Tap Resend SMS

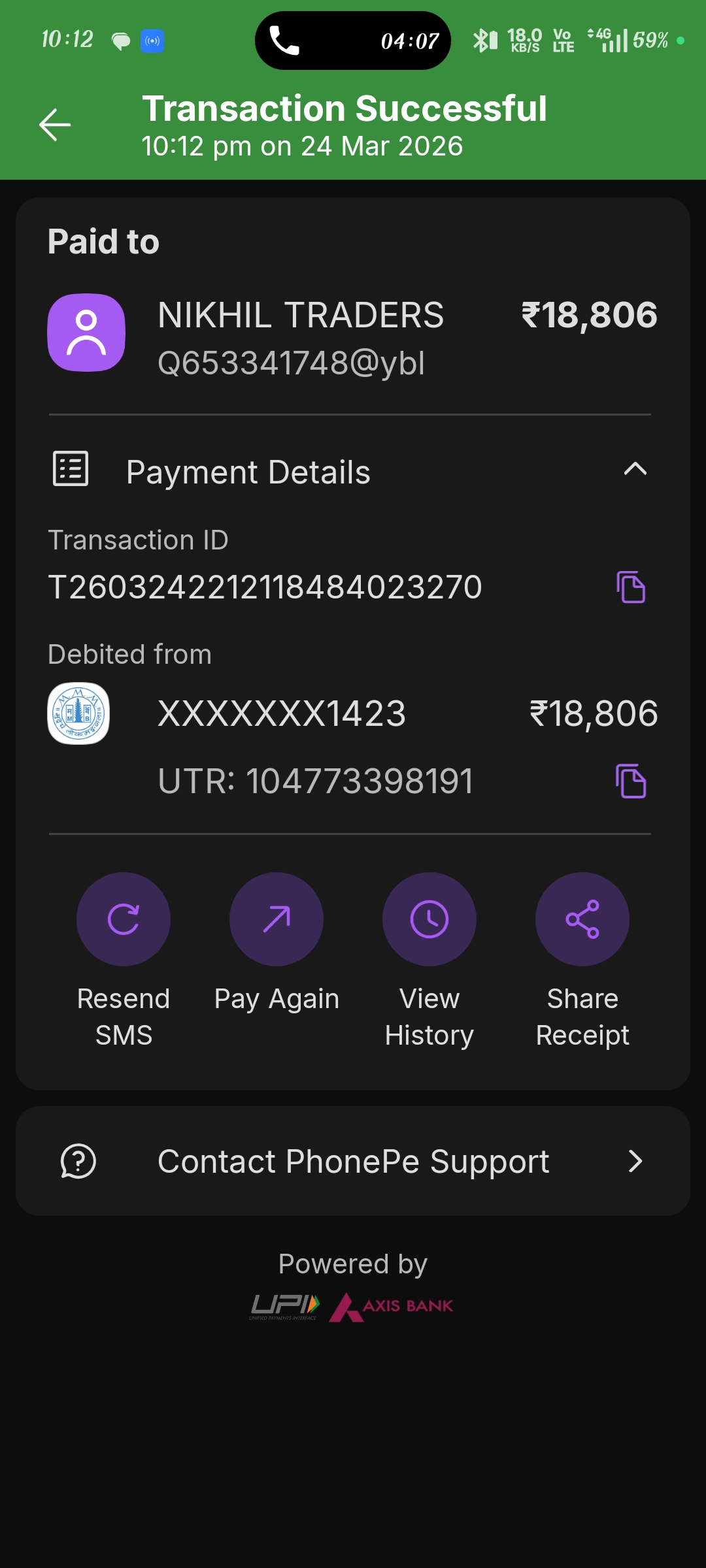[x=124, y=919]
